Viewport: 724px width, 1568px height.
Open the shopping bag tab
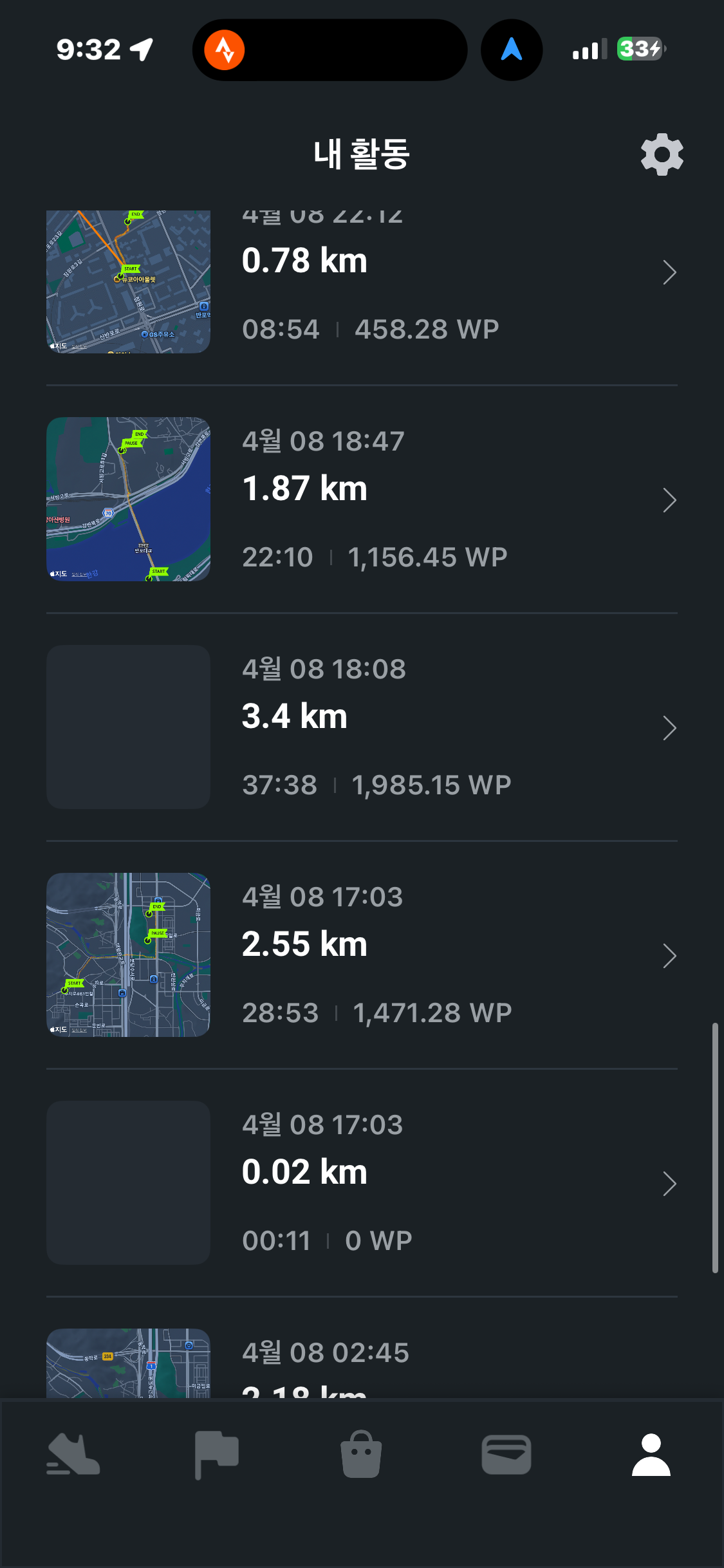(361, 1455)
